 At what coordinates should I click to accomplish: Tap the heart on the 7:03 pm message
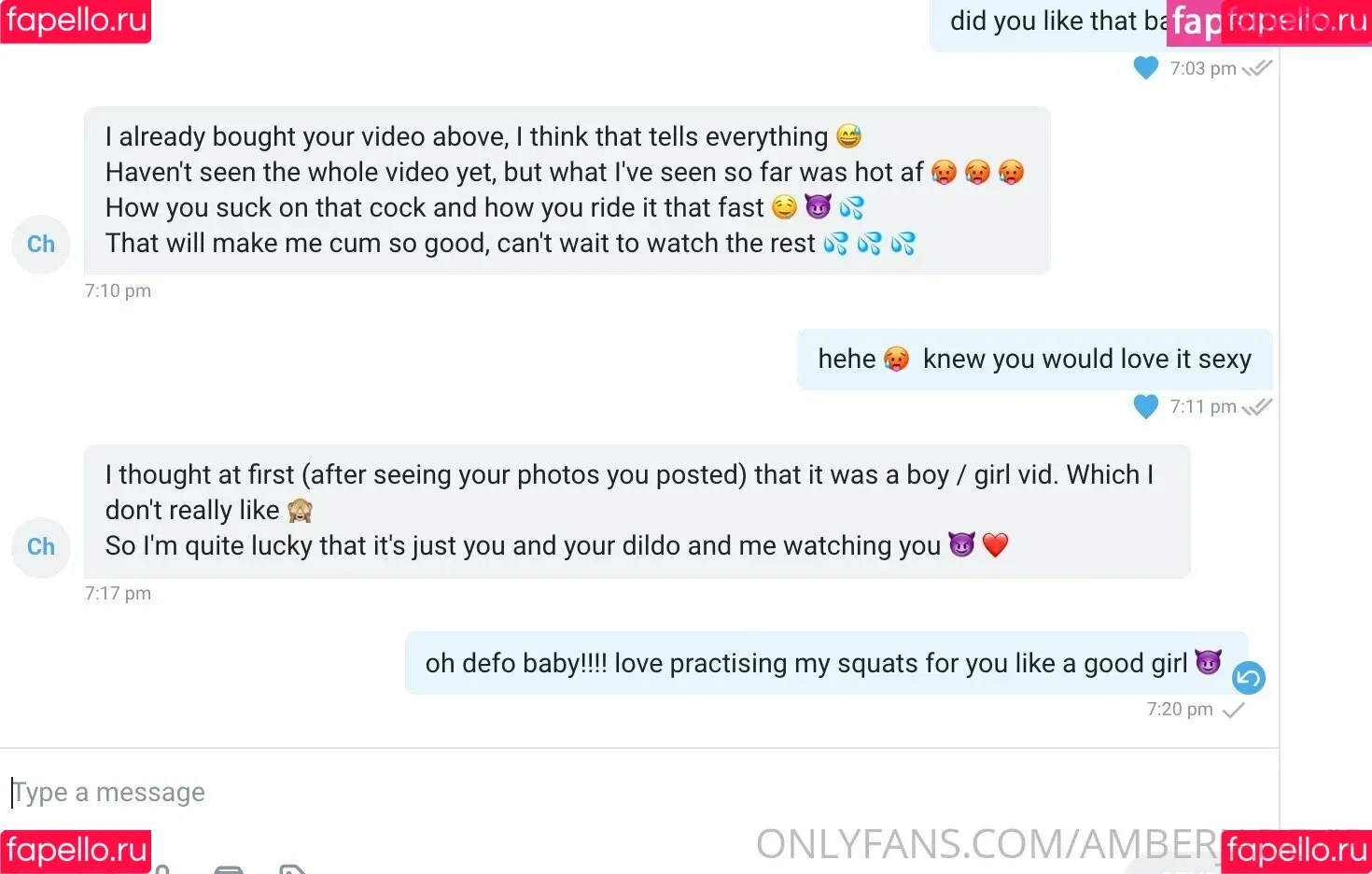(1145, 68)
